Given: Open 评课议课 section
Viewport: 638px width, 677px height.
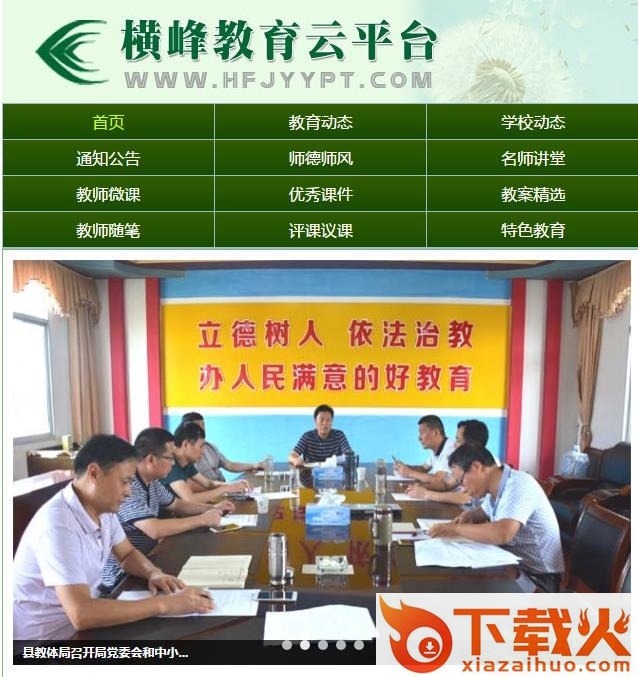Looking at the screenshot, I should coord(320,230).
